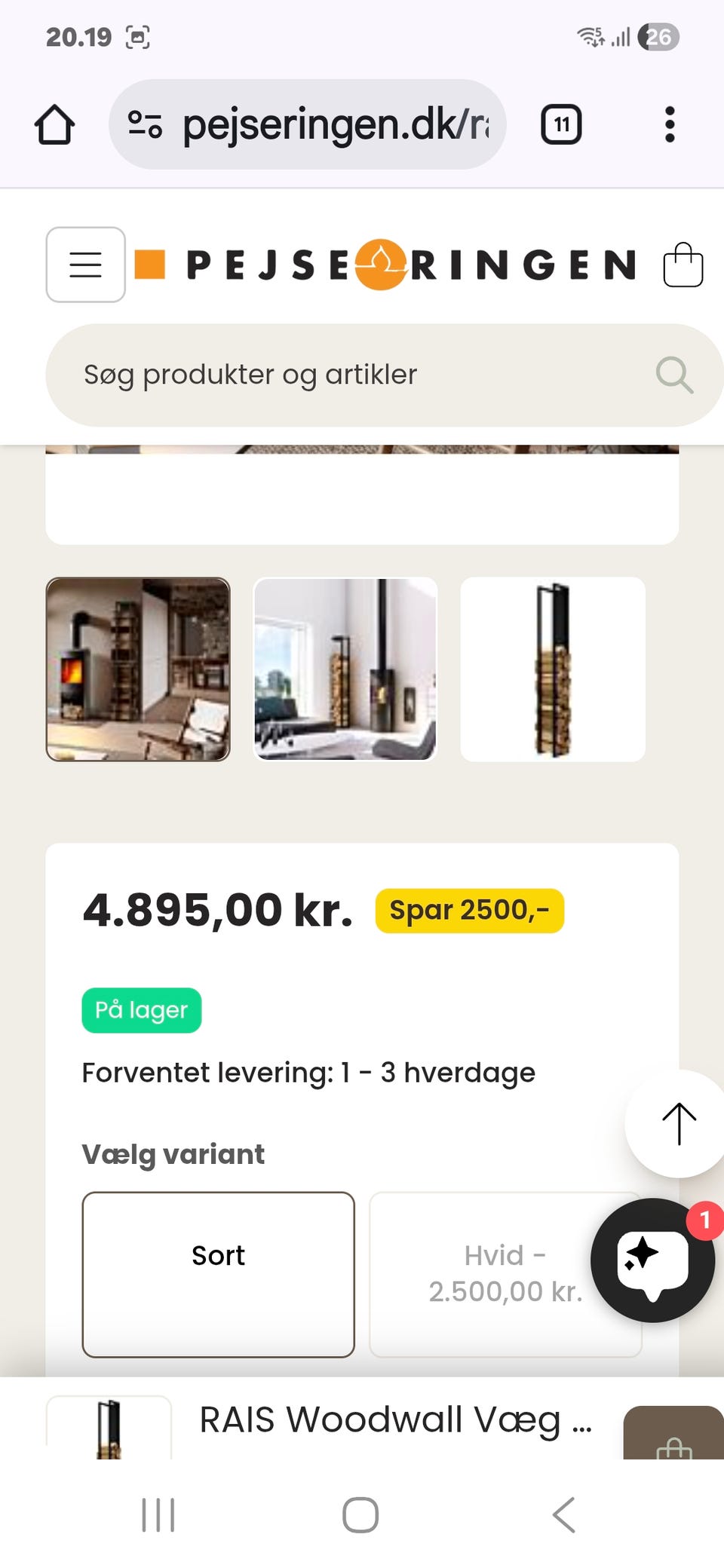This screenshot has height=1568, width=724.
Task: Tap the På lager stock badge
Action: 141,1009
